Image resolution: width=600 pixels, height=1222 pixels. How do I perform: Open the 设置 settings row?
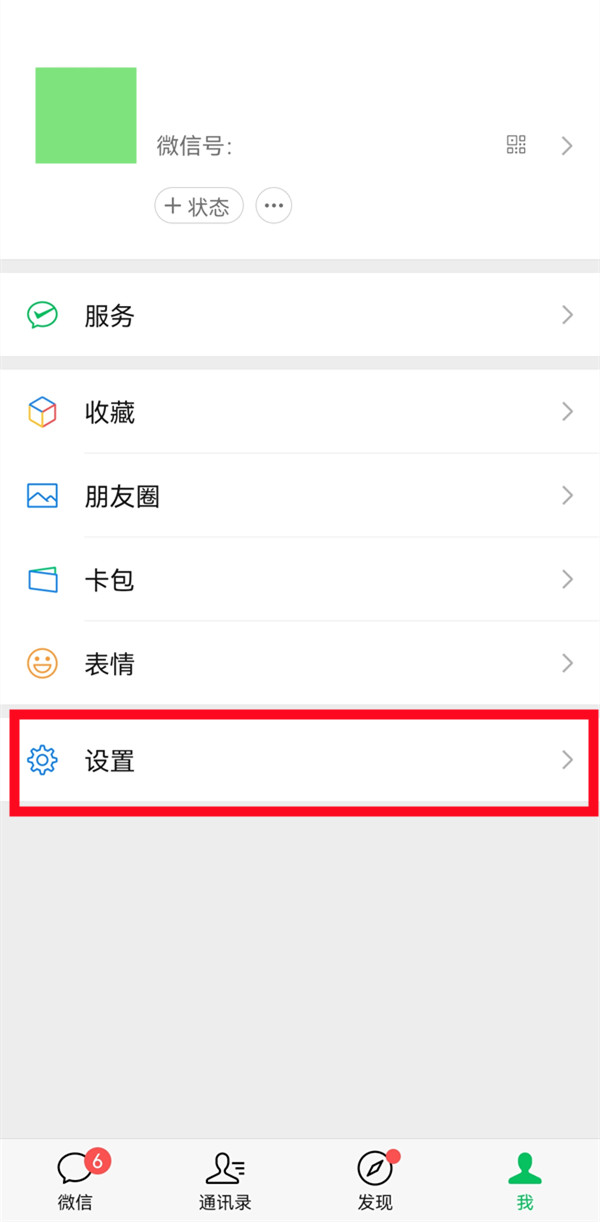(x=300, y=761)
